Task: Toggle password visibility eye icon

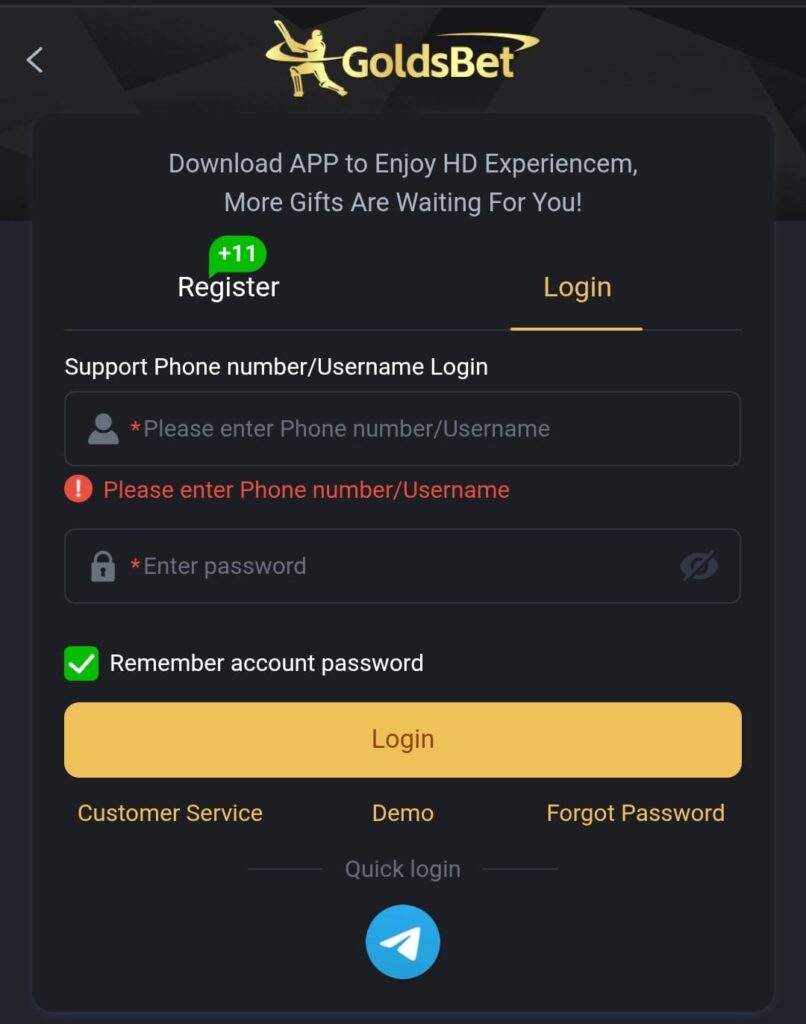Action: click(x=699, y=566)
